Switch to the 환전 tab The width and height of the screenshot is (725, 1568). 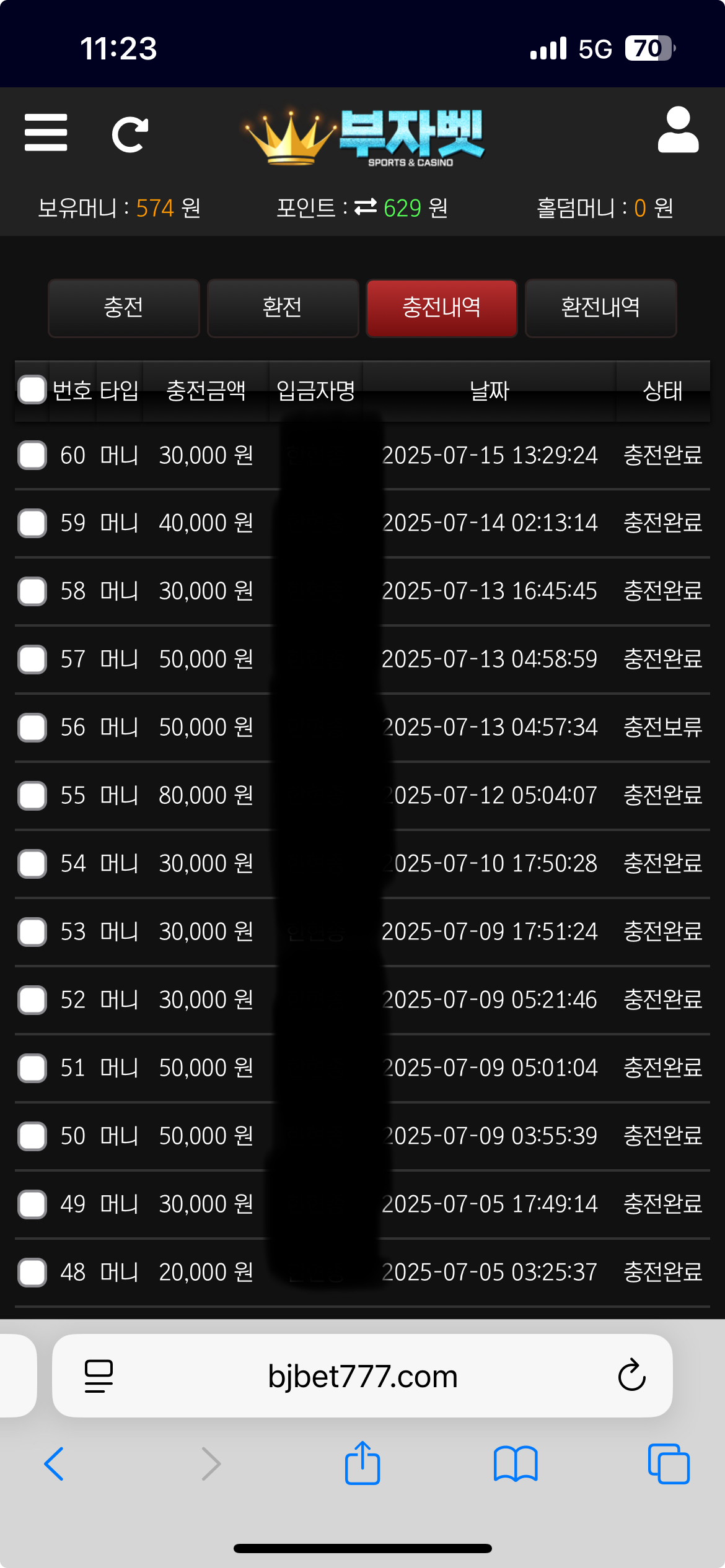click(283, 308)
